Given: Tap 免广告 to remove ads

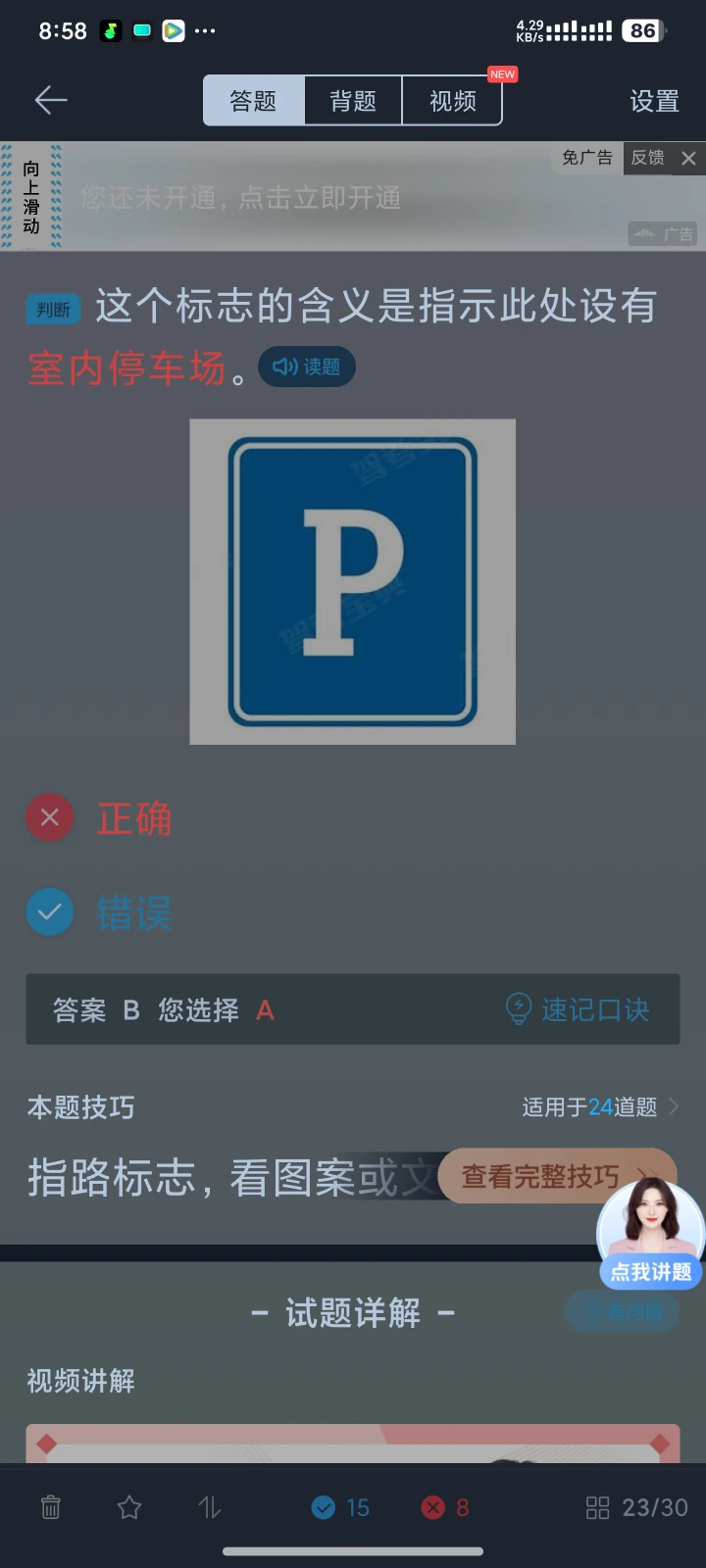Looking at the screenshot, I should click(586, 158).
